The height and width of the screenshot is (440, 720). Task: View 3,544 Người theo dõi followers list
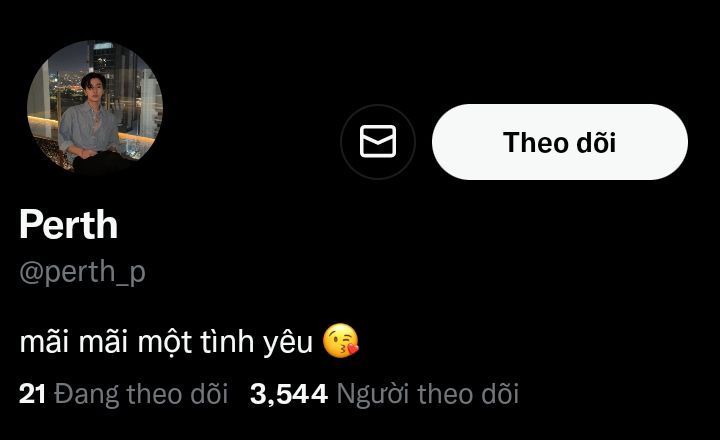click(x=384, y=394)
